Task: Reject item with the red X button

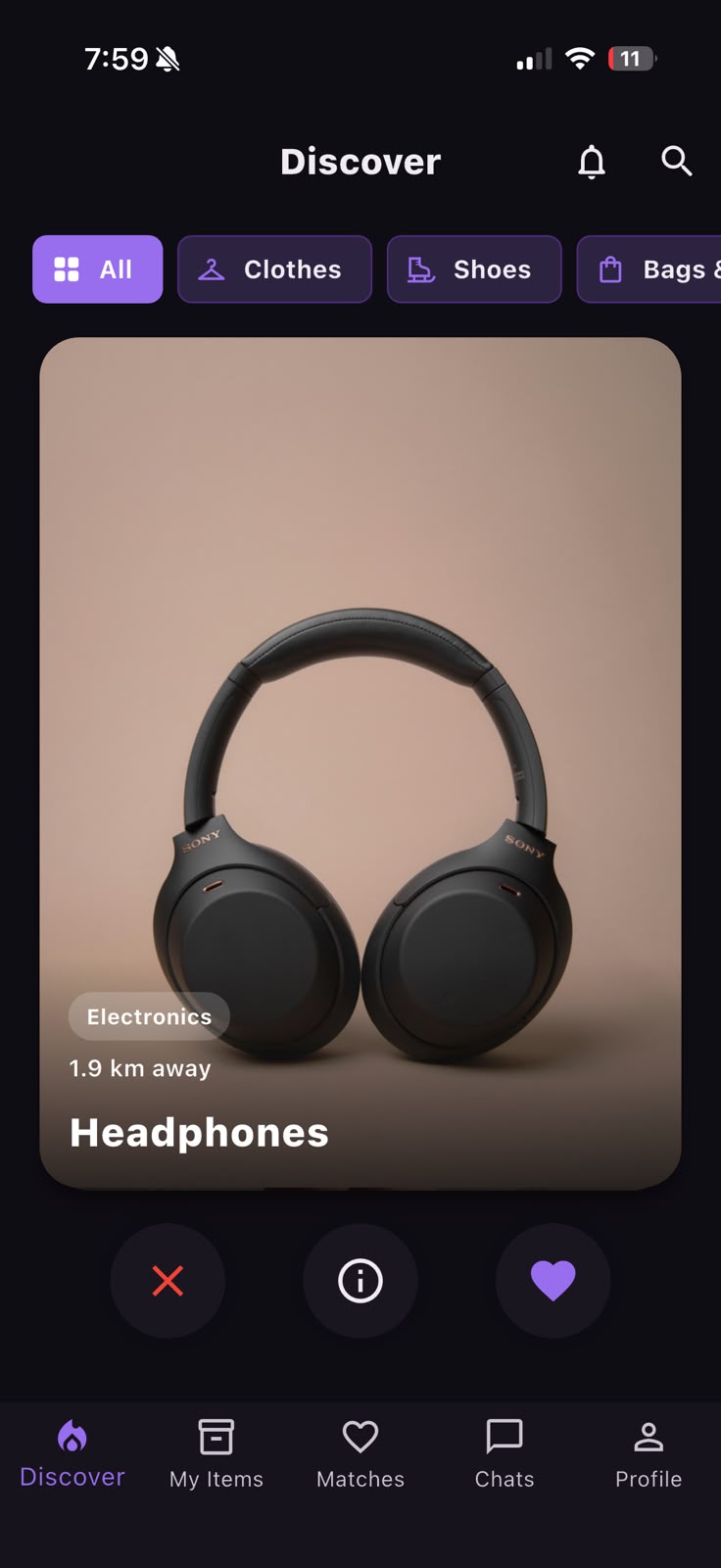Action: click(168, 1281)
